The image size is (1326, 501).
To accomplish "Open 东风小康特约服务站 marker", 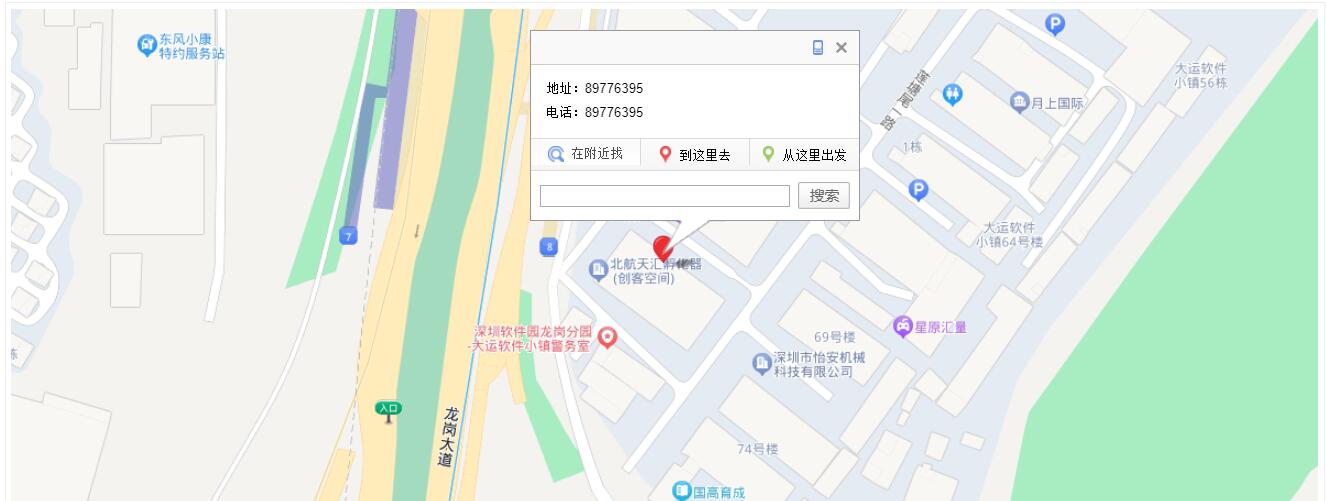I will [x=148, y=43].
